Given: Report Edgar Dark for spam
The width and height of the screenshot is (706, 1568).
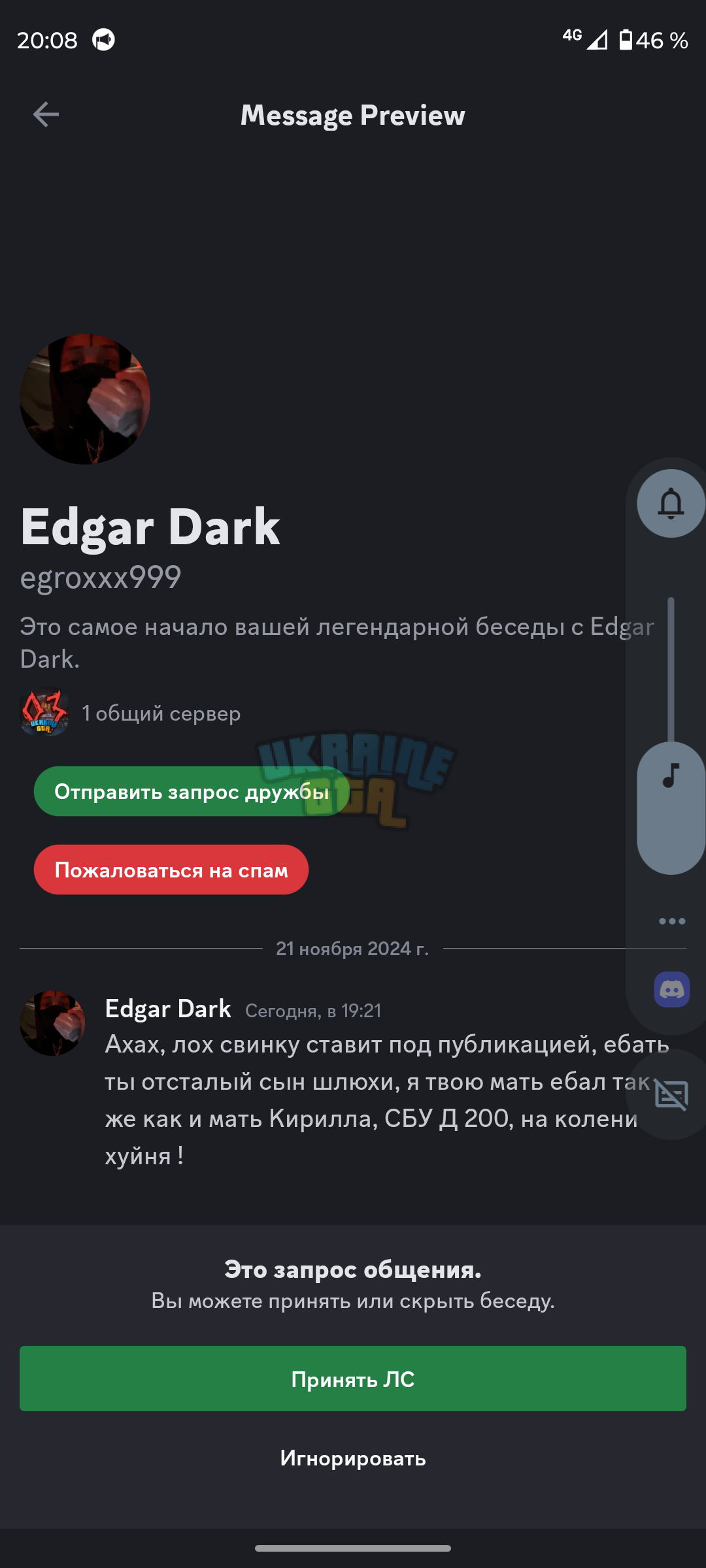Looking at the screenshot, I should click(x=171, y=870).
